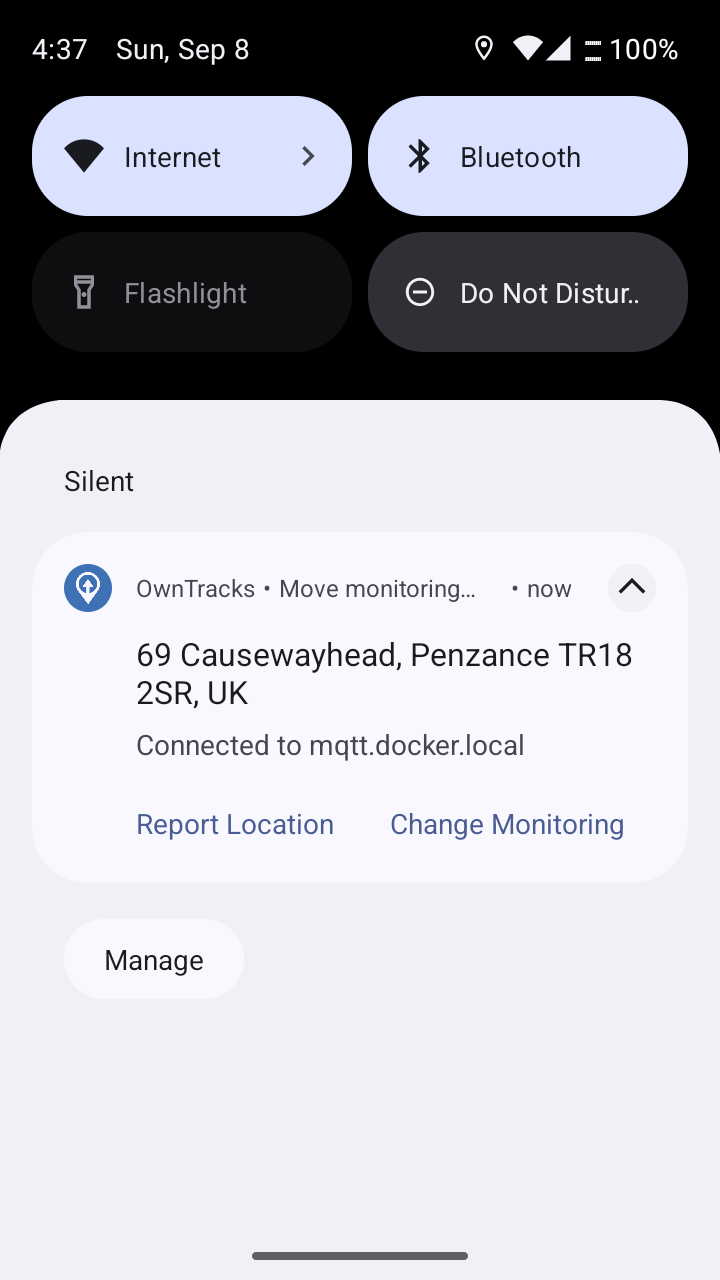Screen dimensions: 720x1280
Task: Select Change Monitoring in the notification
Action: click(506, 824)
